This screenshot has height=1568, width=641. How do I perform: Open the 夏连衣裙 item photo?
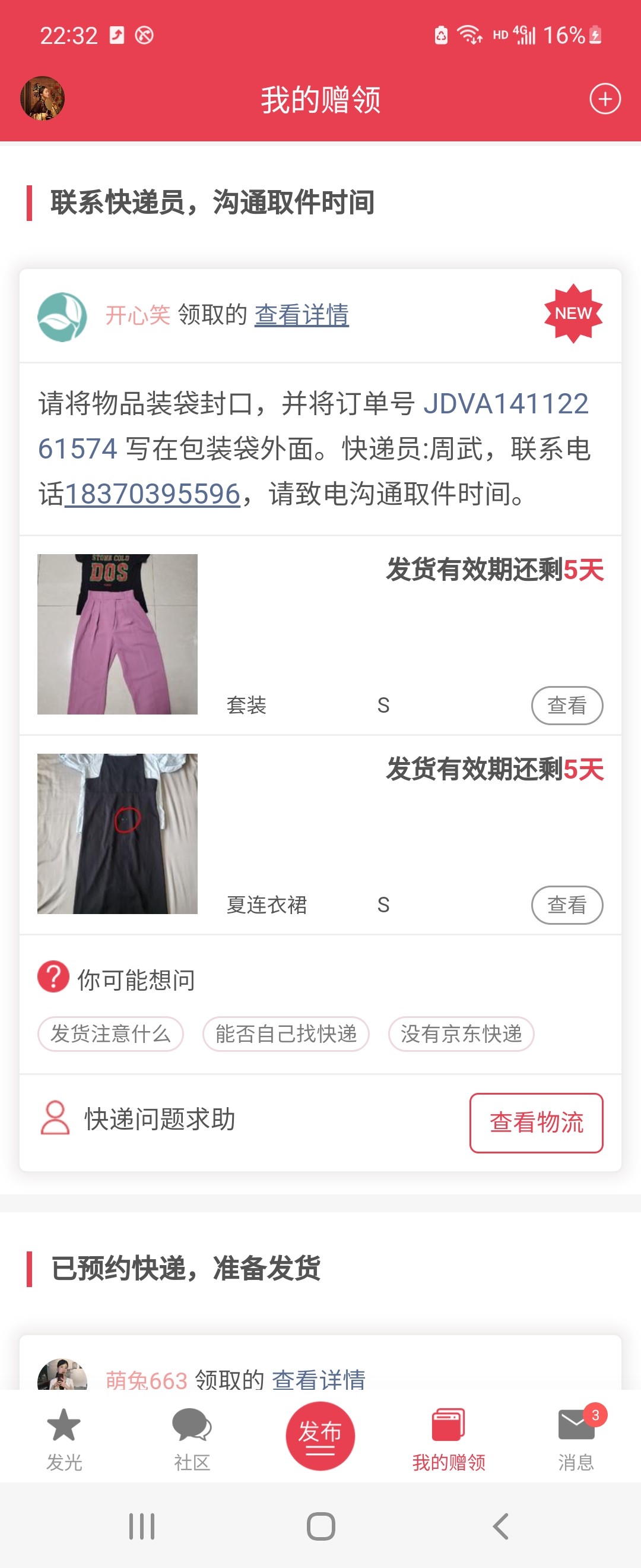point(118,833)
